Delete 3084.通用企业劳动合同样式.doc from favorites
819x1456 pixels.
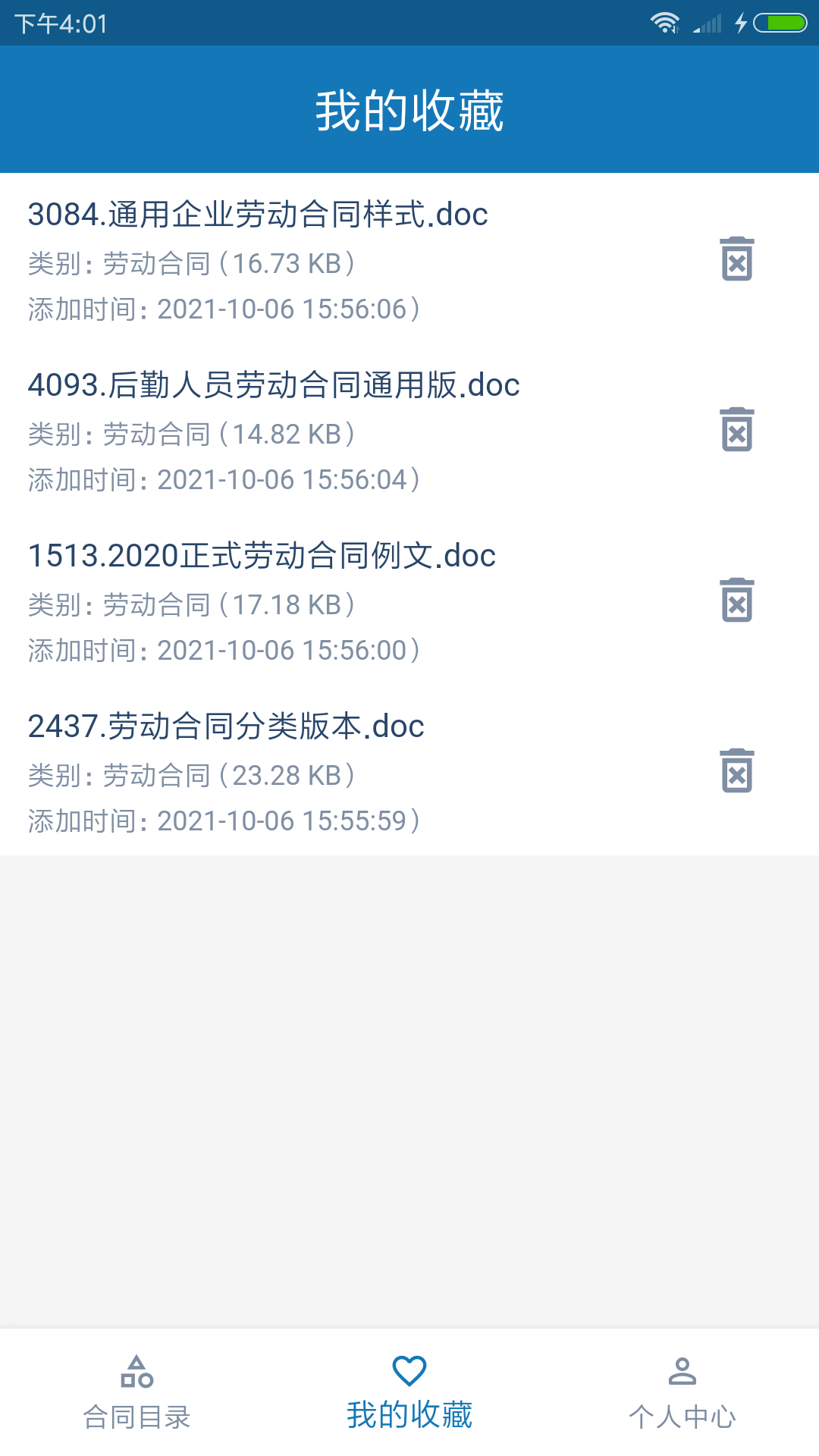point(737,259)
